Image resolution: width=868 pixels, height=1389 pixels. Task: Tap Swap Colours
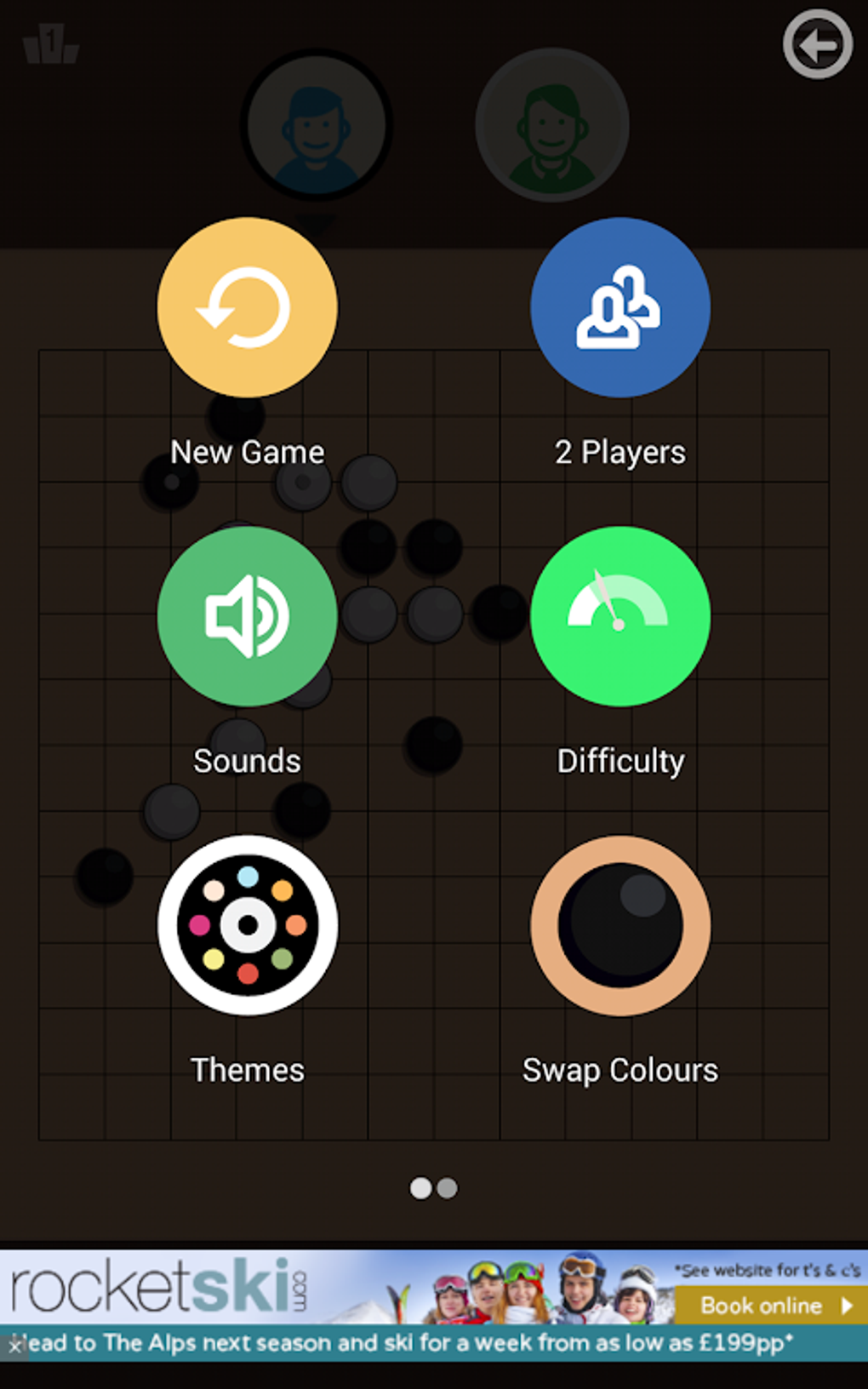pos(620,925)
